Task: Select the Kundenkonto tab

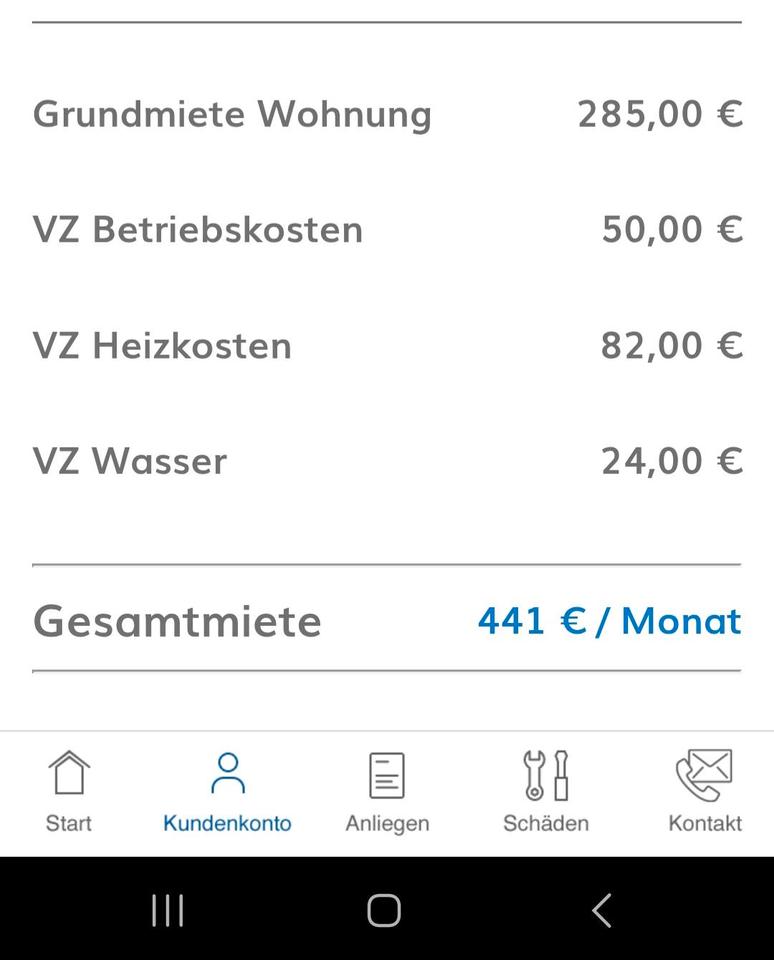Action: point(227,791)
